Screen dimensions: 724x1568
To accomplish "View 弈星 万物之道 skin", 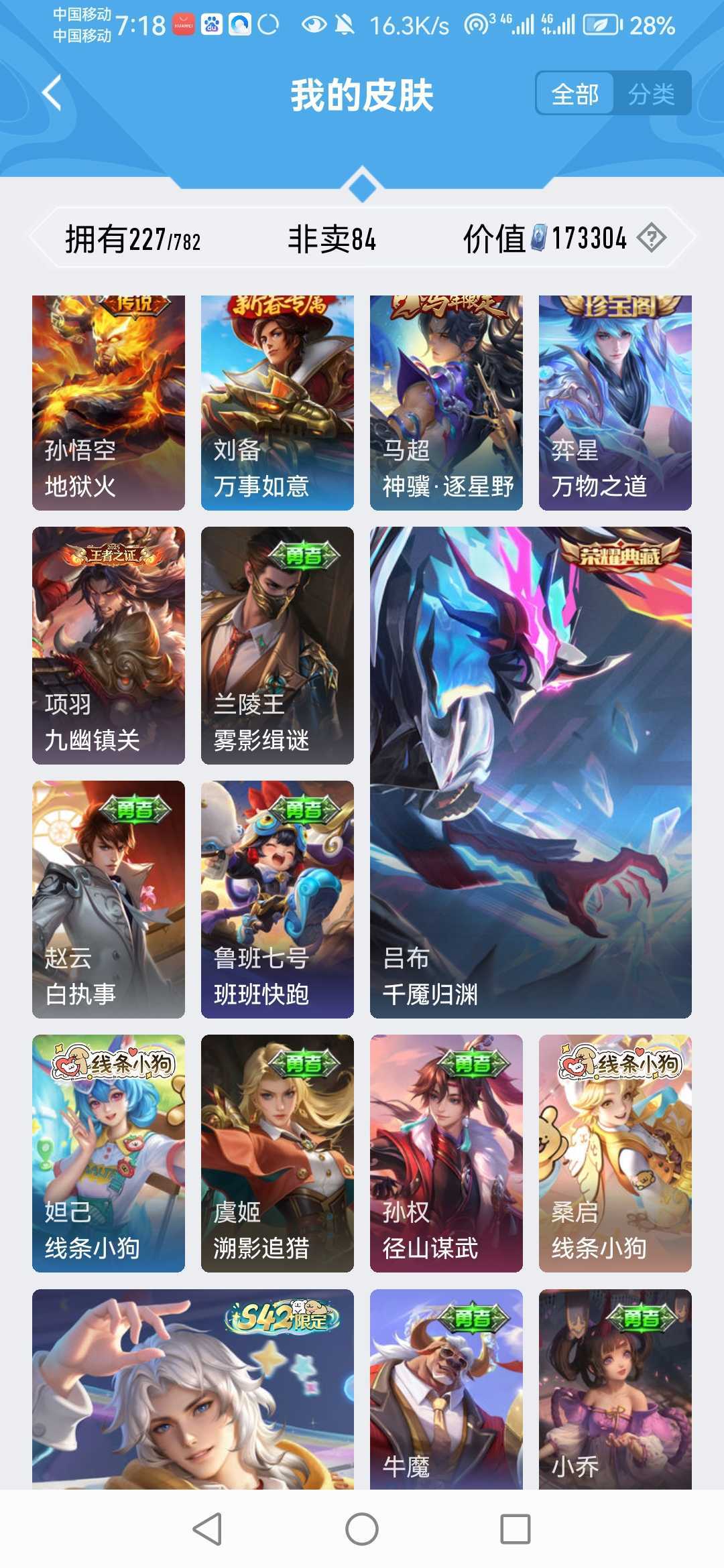I will coord(615,402).
